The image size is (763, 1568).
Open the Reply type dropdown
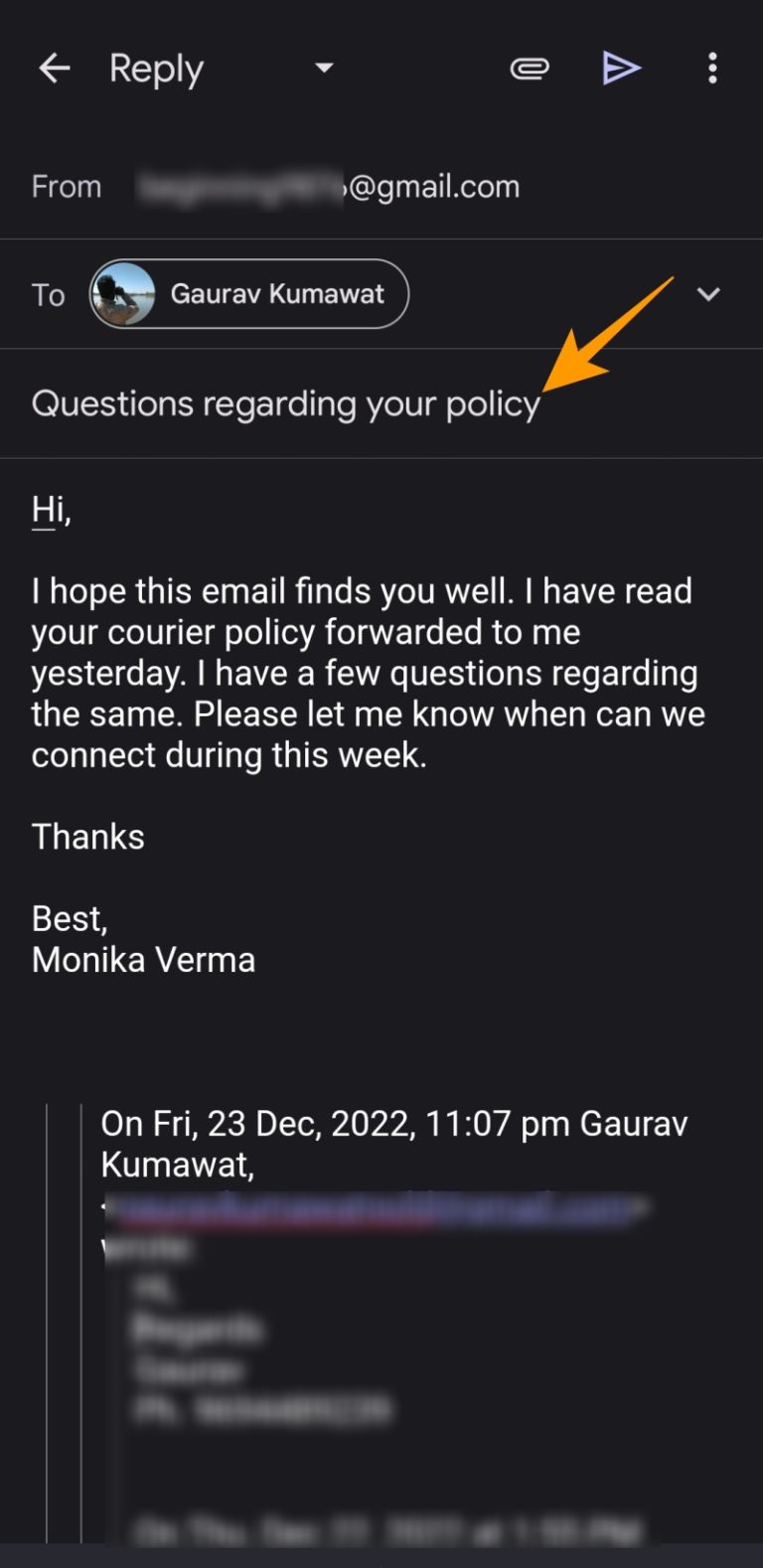324,69
